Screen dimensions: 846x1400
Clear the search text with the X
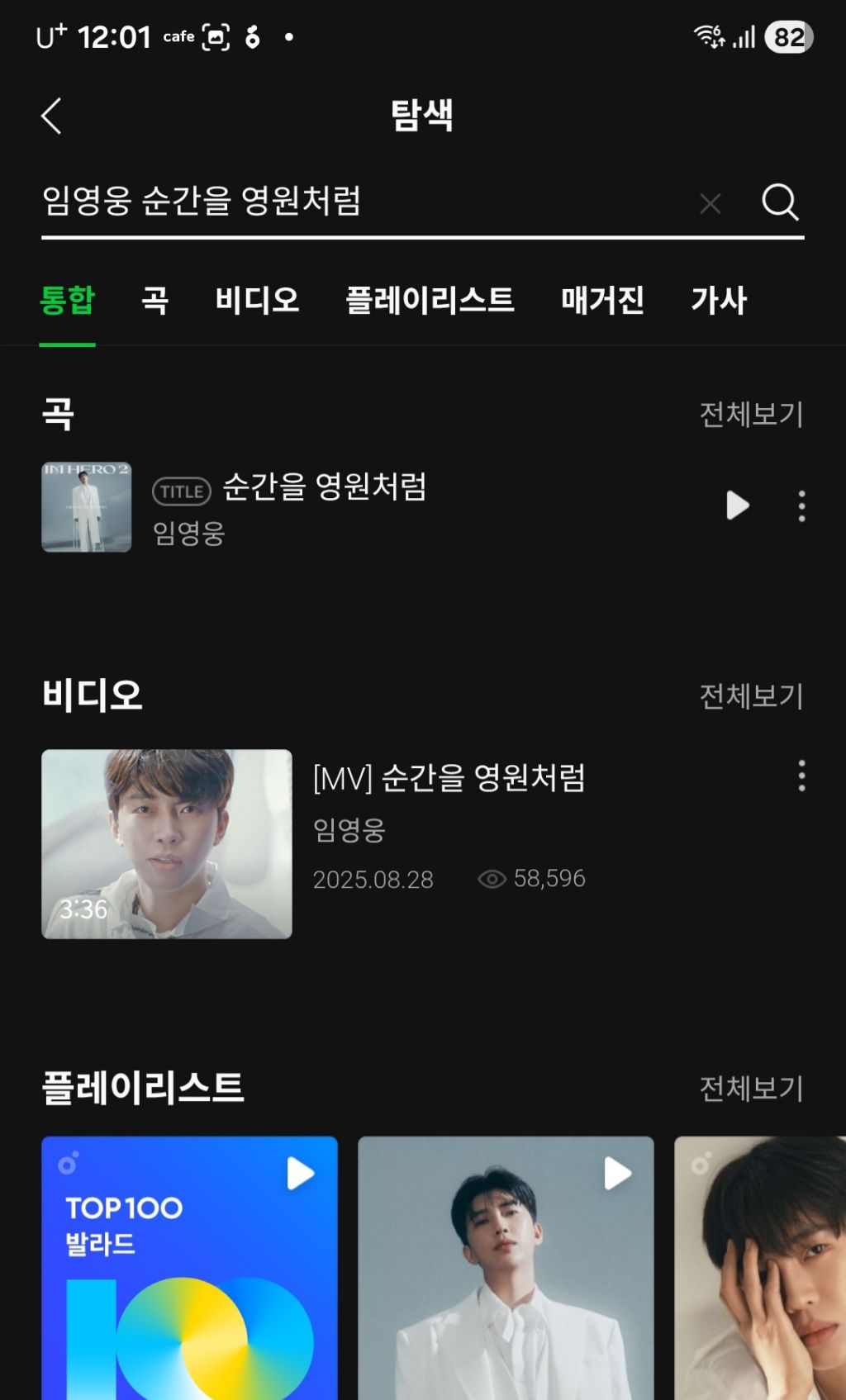[711, 203]
